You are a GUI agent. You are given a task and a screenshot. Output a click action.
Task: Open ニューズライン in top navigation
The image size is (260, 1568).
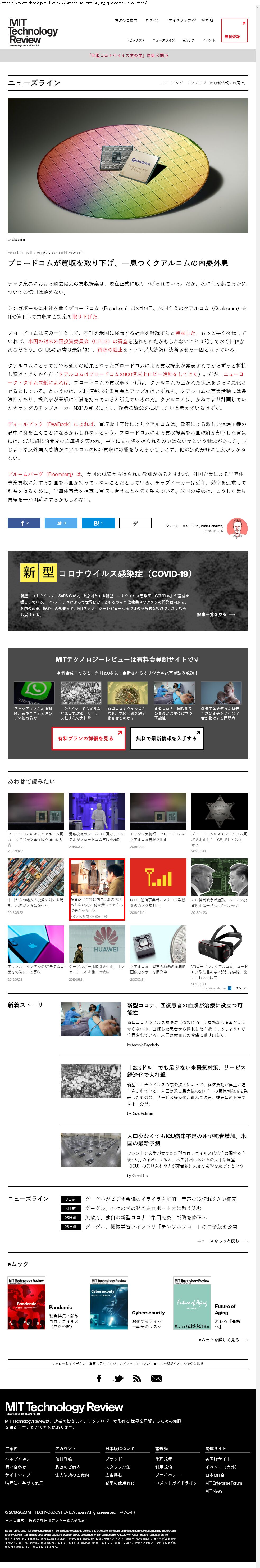coord(163,40)
